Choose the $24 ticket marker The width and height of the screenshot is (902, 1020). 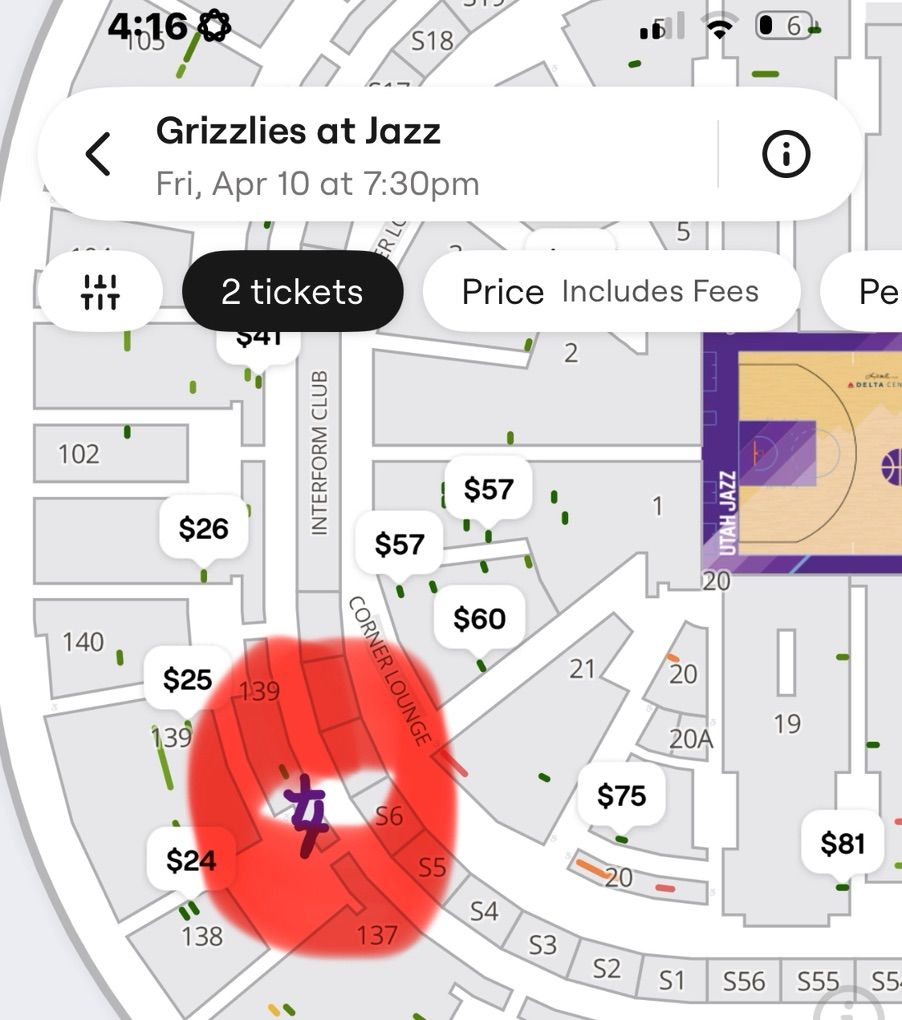(x=191, y=858)
